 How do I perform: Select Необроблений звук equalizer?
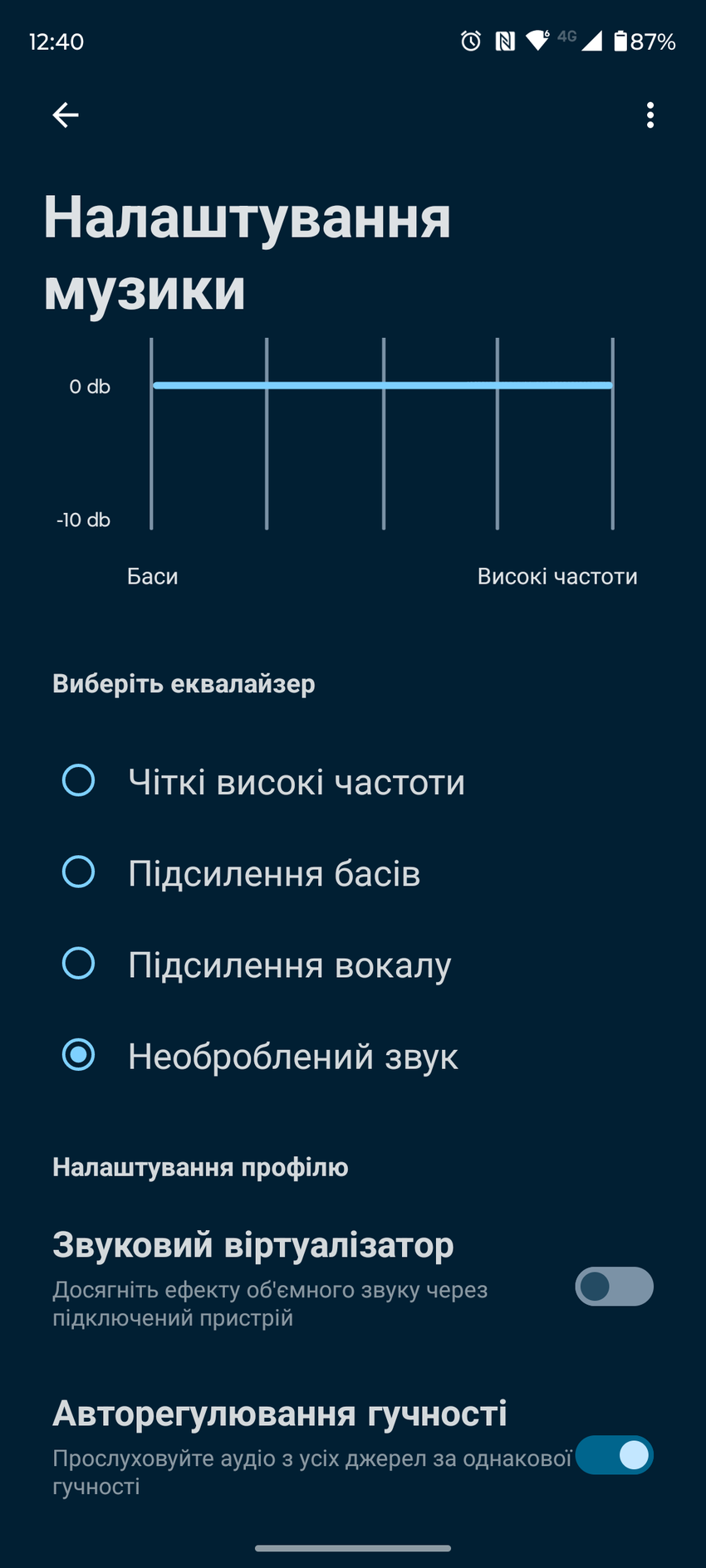[79, 1055]
